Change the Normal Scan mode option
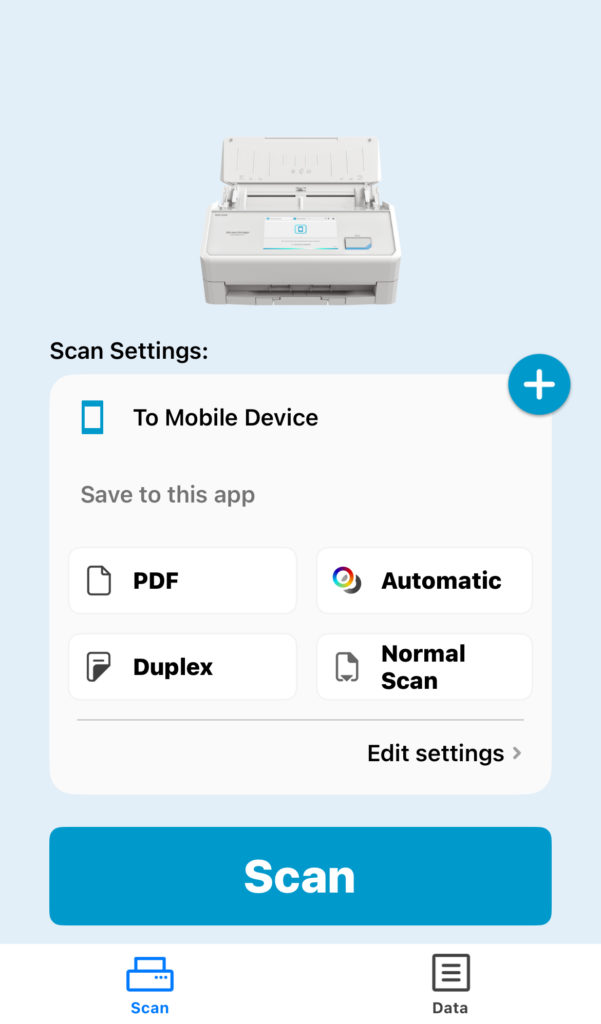Screen dimensions: 601x1024 424,667
